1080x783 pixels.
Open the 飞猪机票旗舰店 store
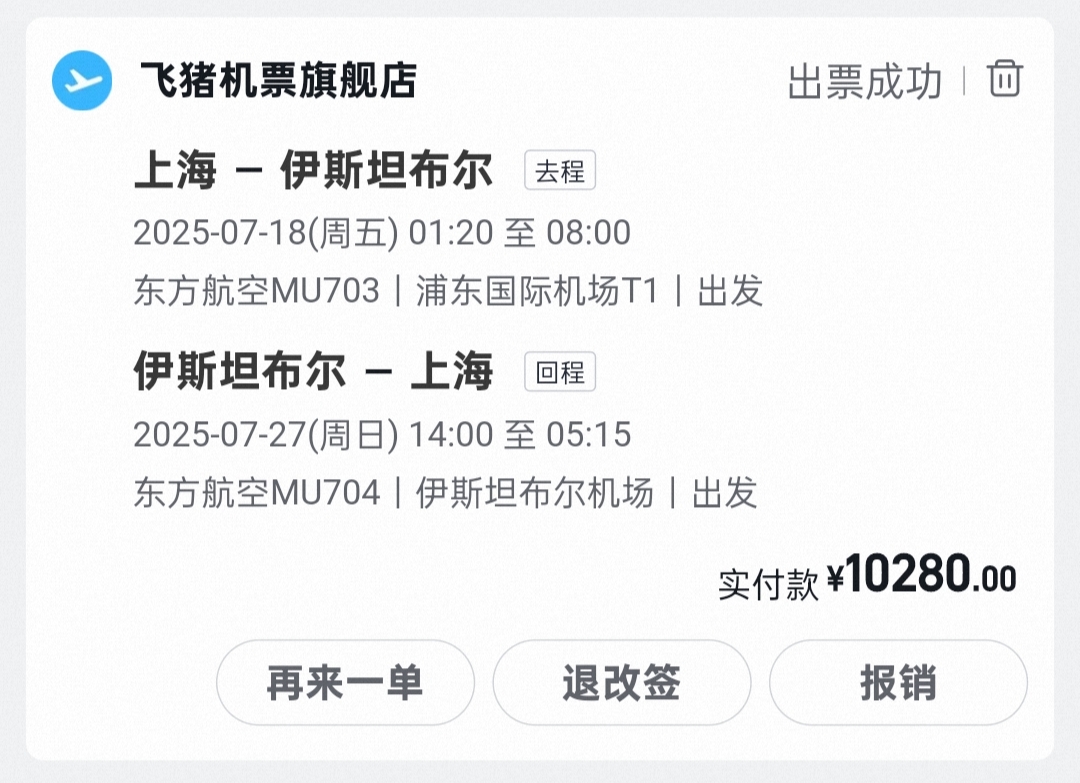(x=277, y=81)
